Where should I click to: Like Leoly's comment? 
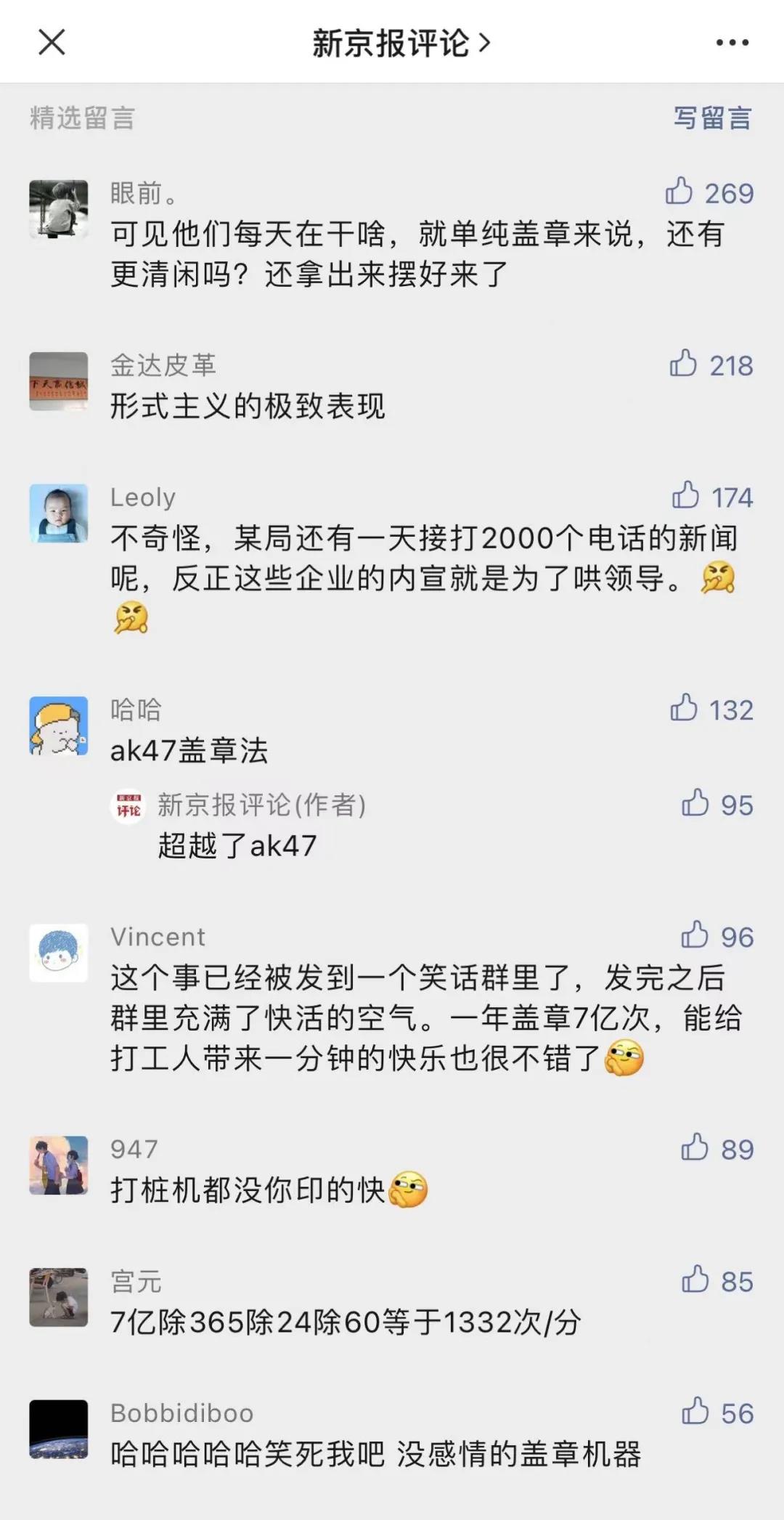coord(685,496)
